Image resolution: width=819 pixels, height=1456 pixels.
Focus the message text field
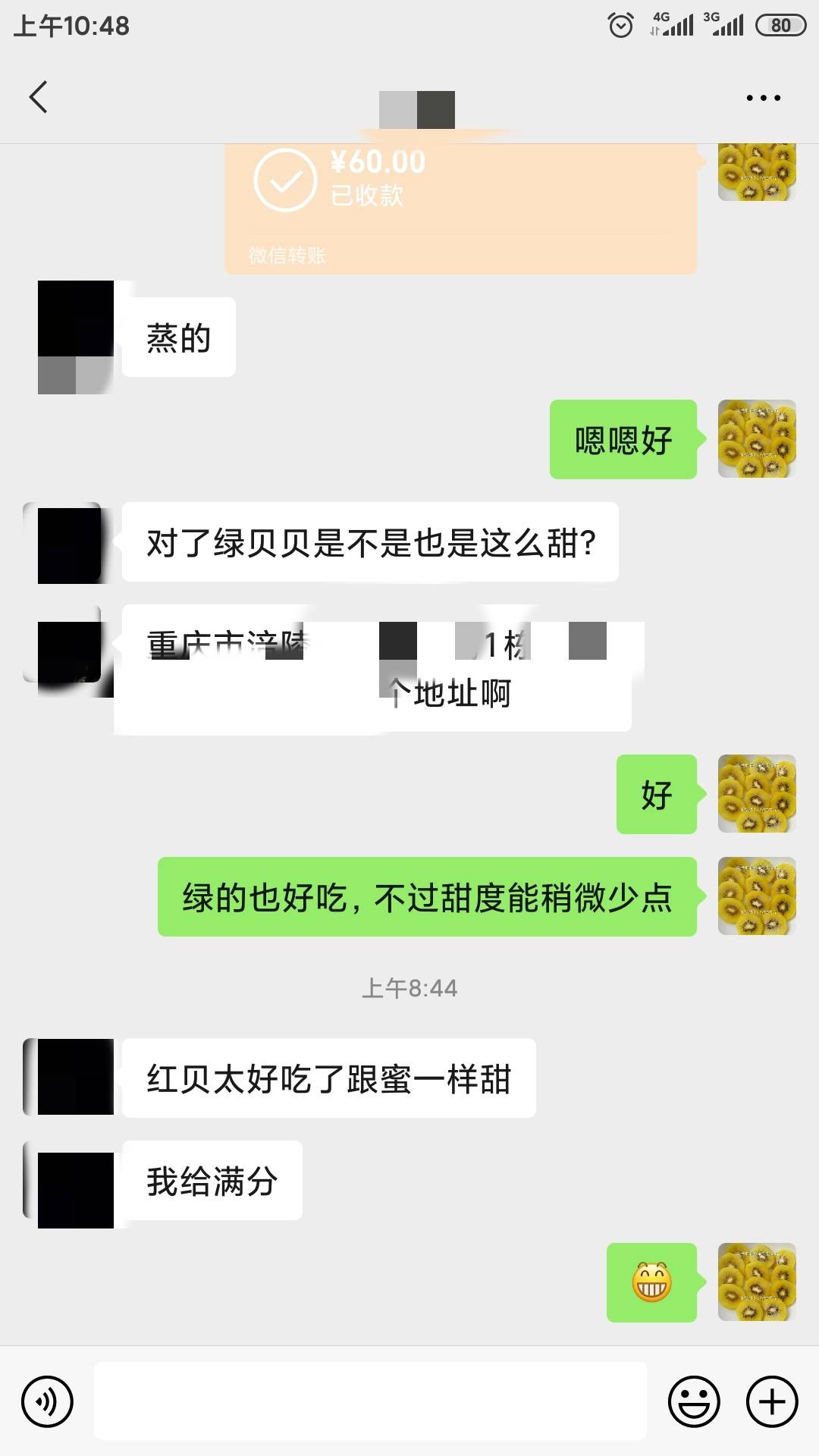[x=370, y=1401]
